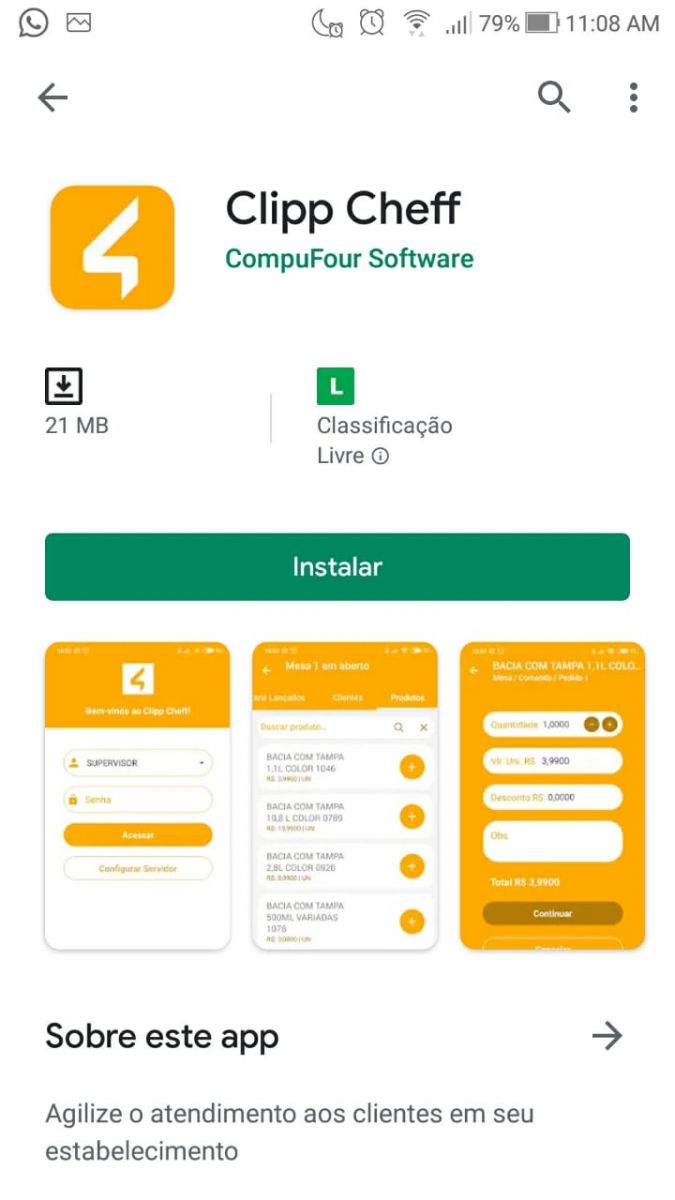Expand the Sobre este app section

(x=606, y=1036)
